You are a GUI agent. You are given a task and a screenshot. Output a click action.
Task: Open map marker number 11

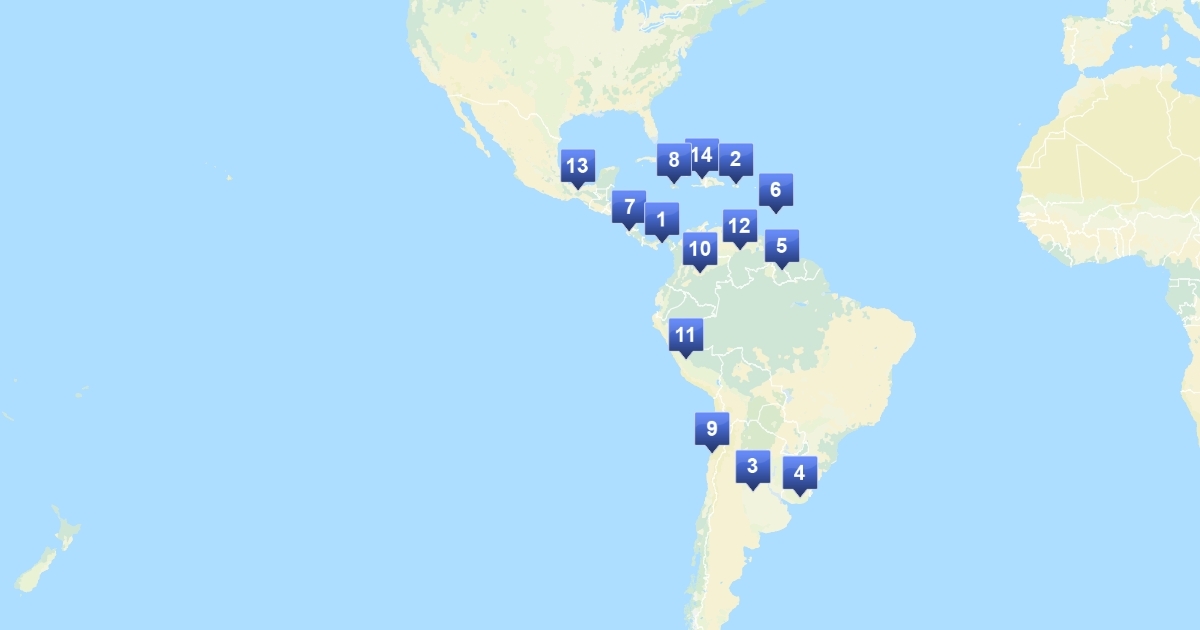click(685, 336)
